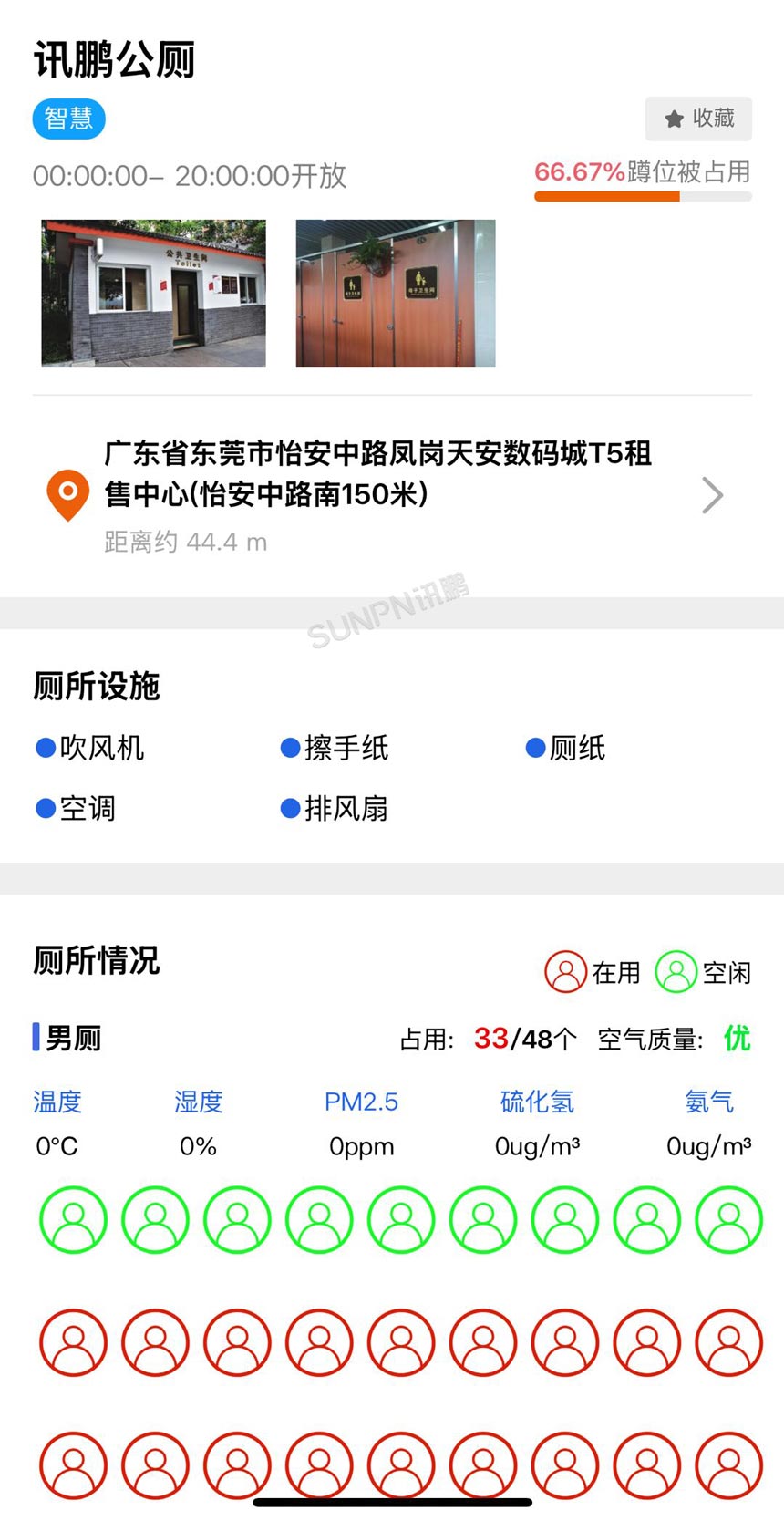This screenshot has width=784, height=1521.
Task: Click the 空气质量 优 rating text
Action: 736,1038
